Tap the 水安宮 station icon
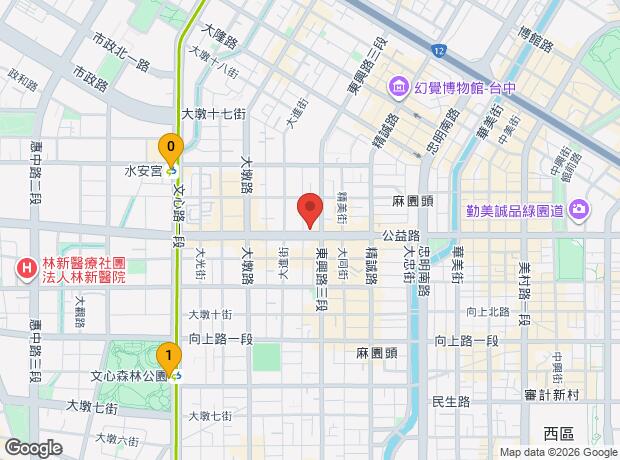Viewport: 620px width, 460px height. pyautogui.click(x=172, y=172)
